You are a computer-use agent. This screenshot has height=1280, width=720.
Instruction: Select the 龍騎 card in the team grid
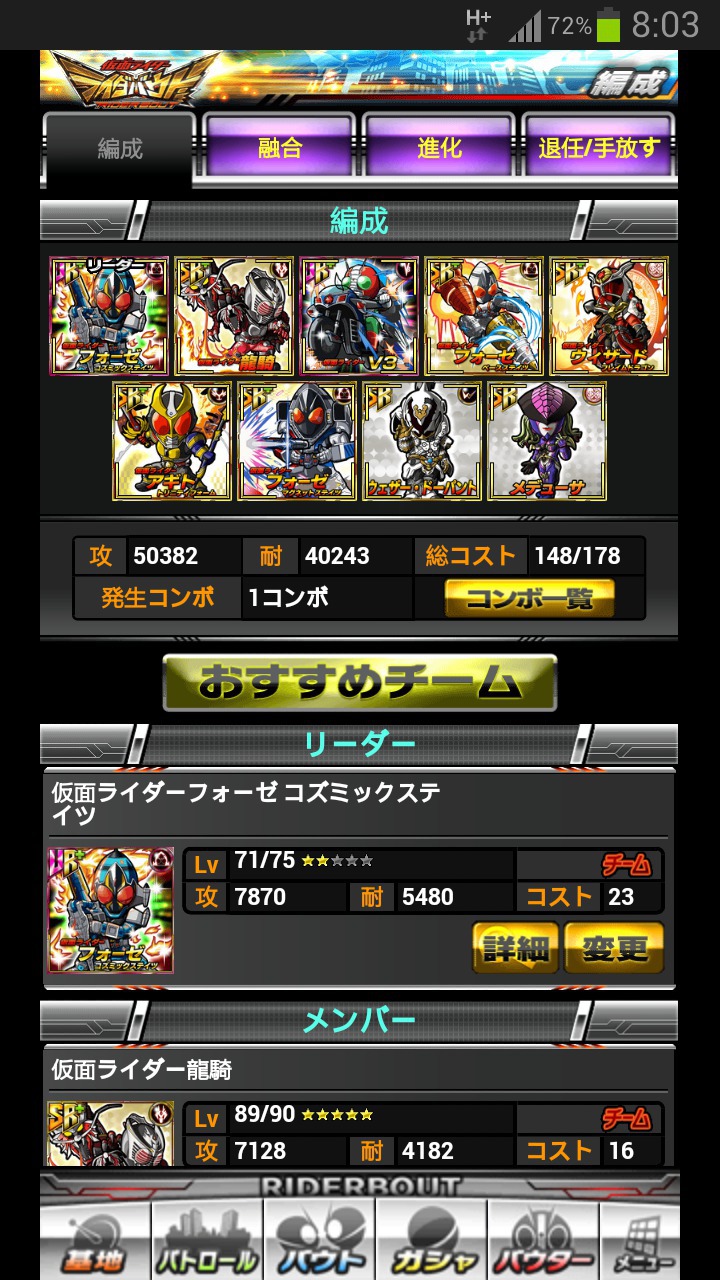tap(234, 316)
